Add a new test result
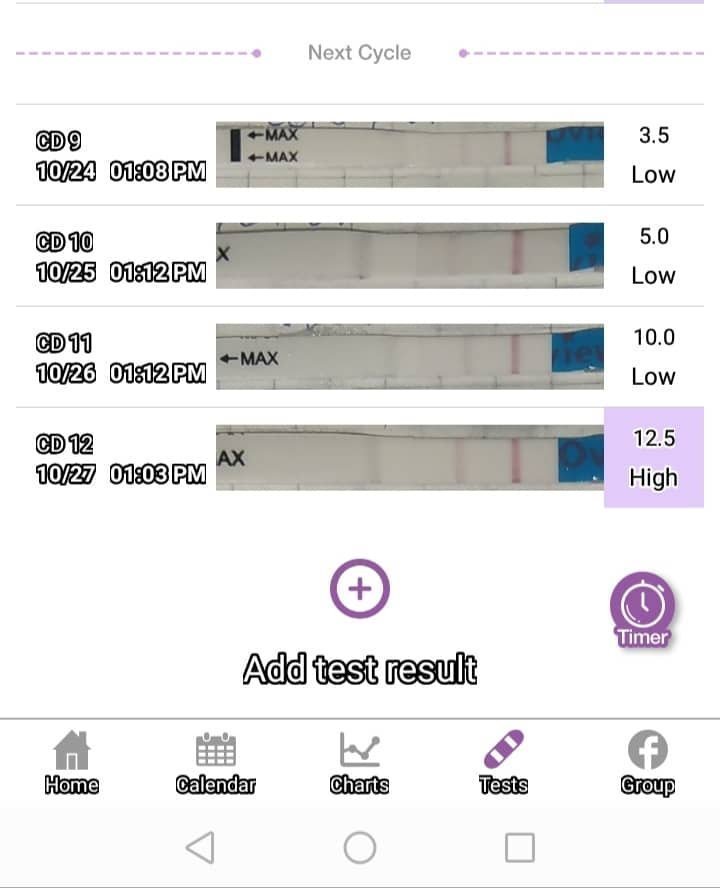 [x=359, y=589]
